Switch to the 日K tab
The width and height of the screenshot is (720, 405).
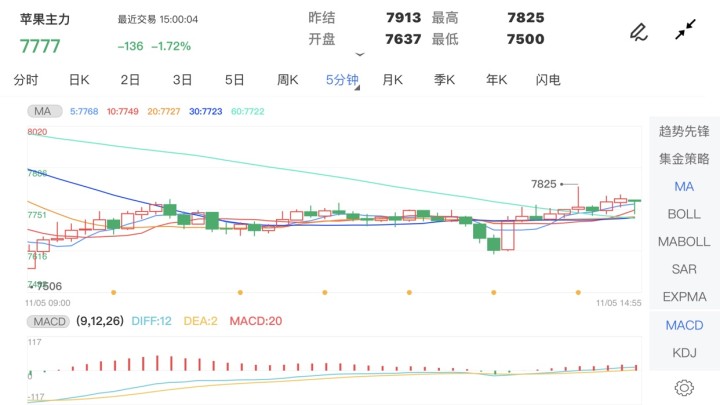pos(79,80)
